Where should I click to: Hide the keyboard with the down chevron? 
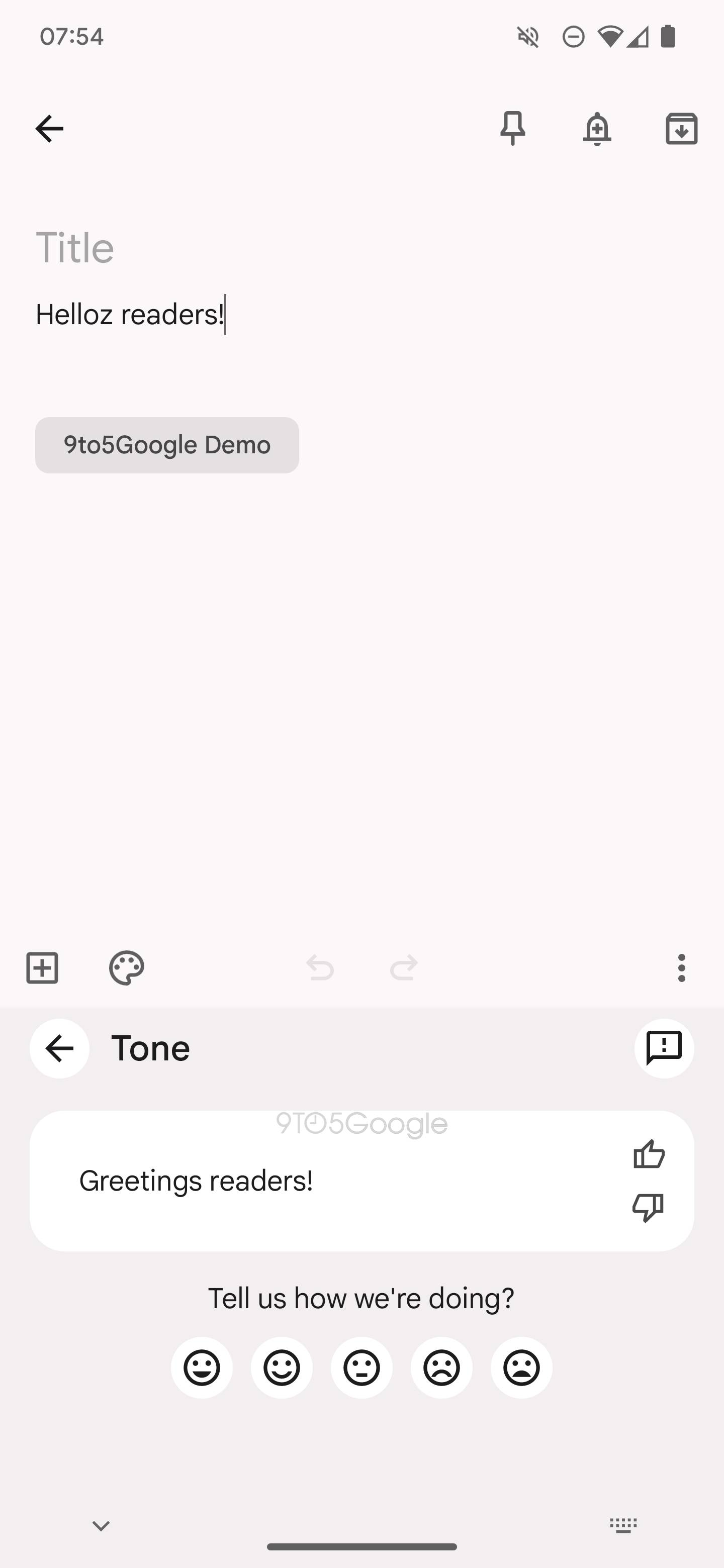point(101,1525)
